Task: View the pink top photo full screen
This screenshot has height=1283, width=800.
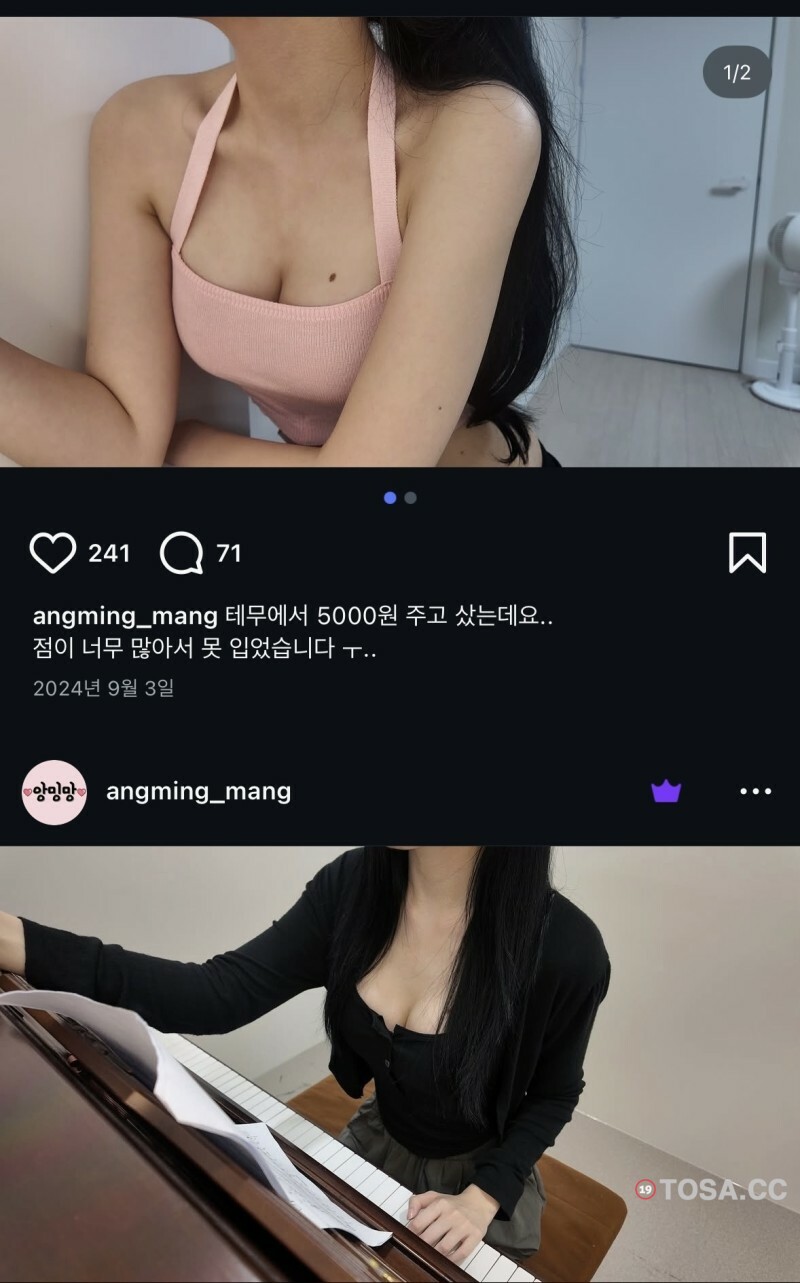Action: 400,240
